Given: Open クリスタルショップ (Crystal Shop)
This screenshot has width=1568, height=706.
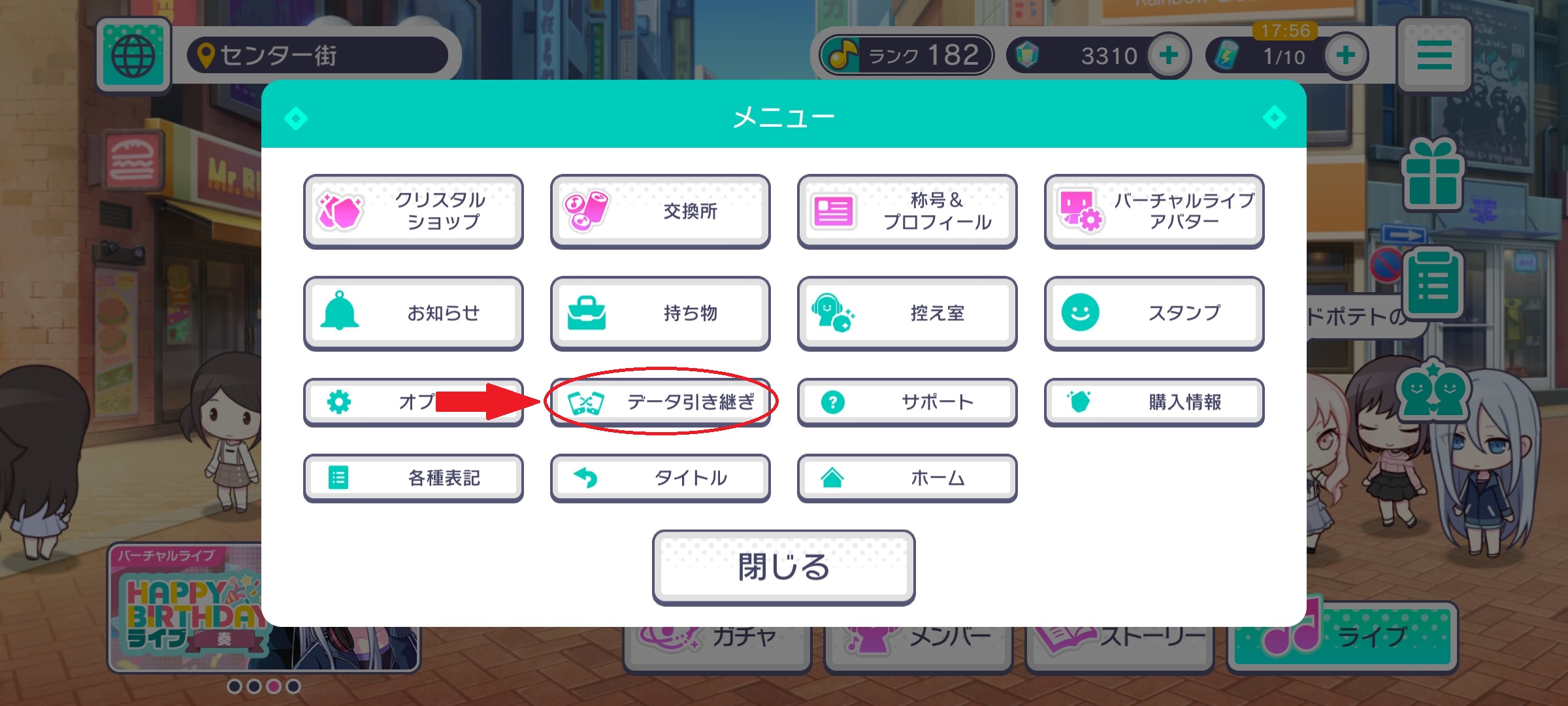Looking at the screenshot, I should click(x=413, y=210).
